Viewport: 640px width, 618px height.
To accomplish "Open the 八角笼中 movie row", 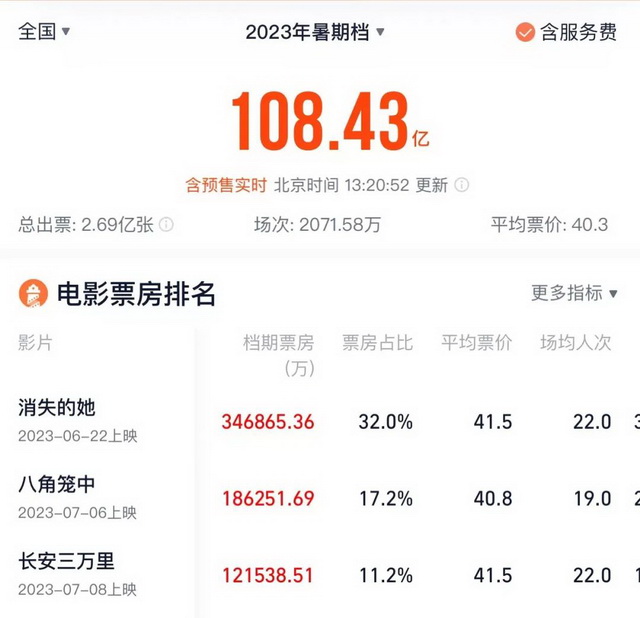I will click(x=57, y=485).
